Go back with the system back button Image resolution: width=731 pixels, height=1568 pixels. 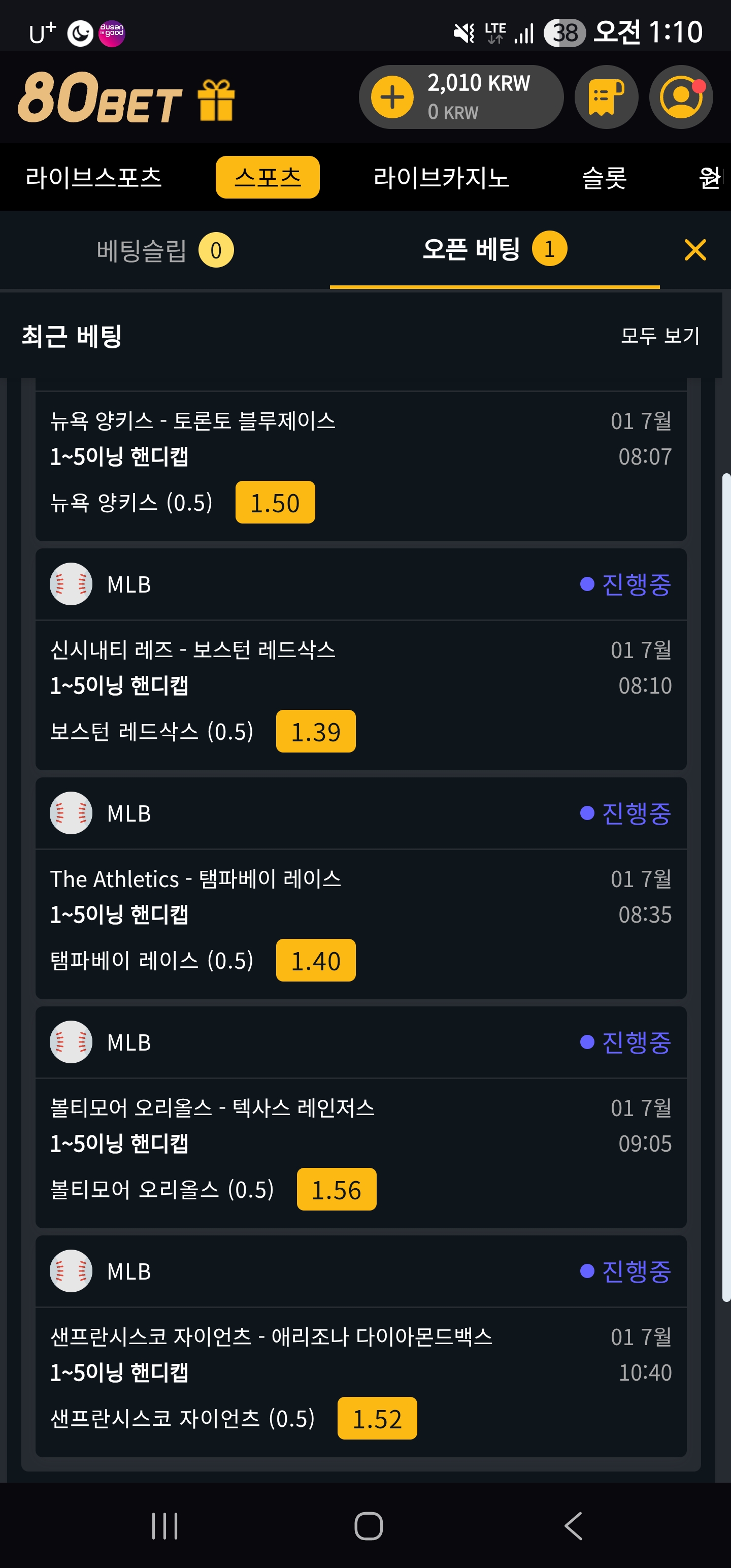coord(573,1526)
